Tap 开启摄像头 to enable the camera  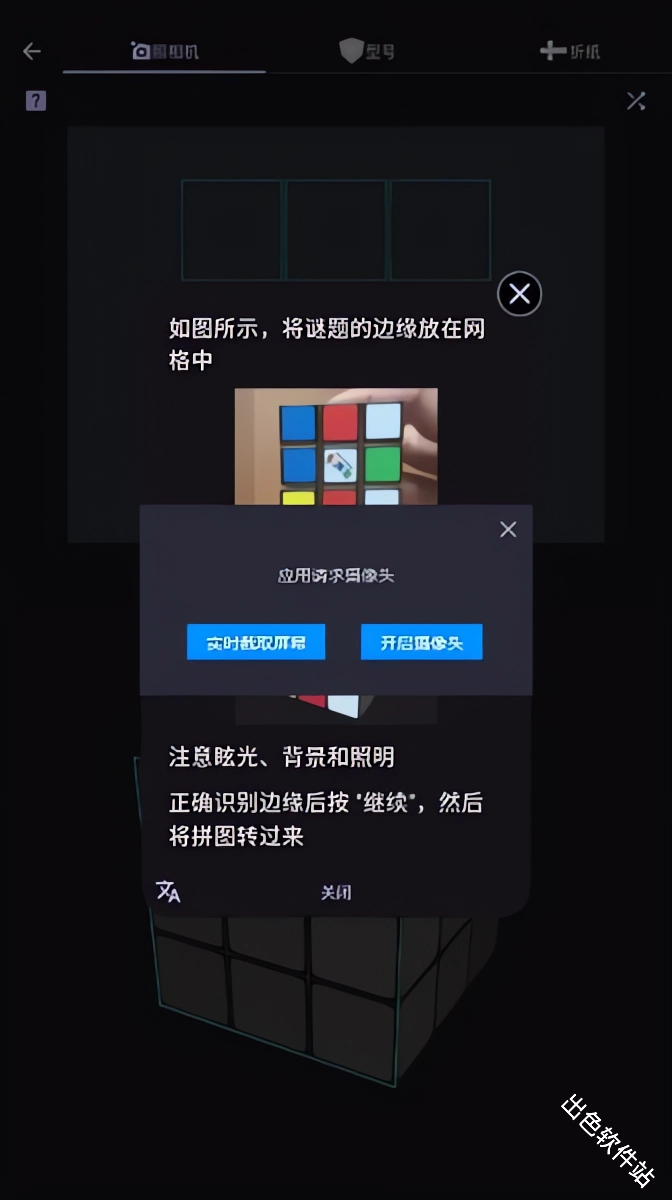(x=421, y=642)
